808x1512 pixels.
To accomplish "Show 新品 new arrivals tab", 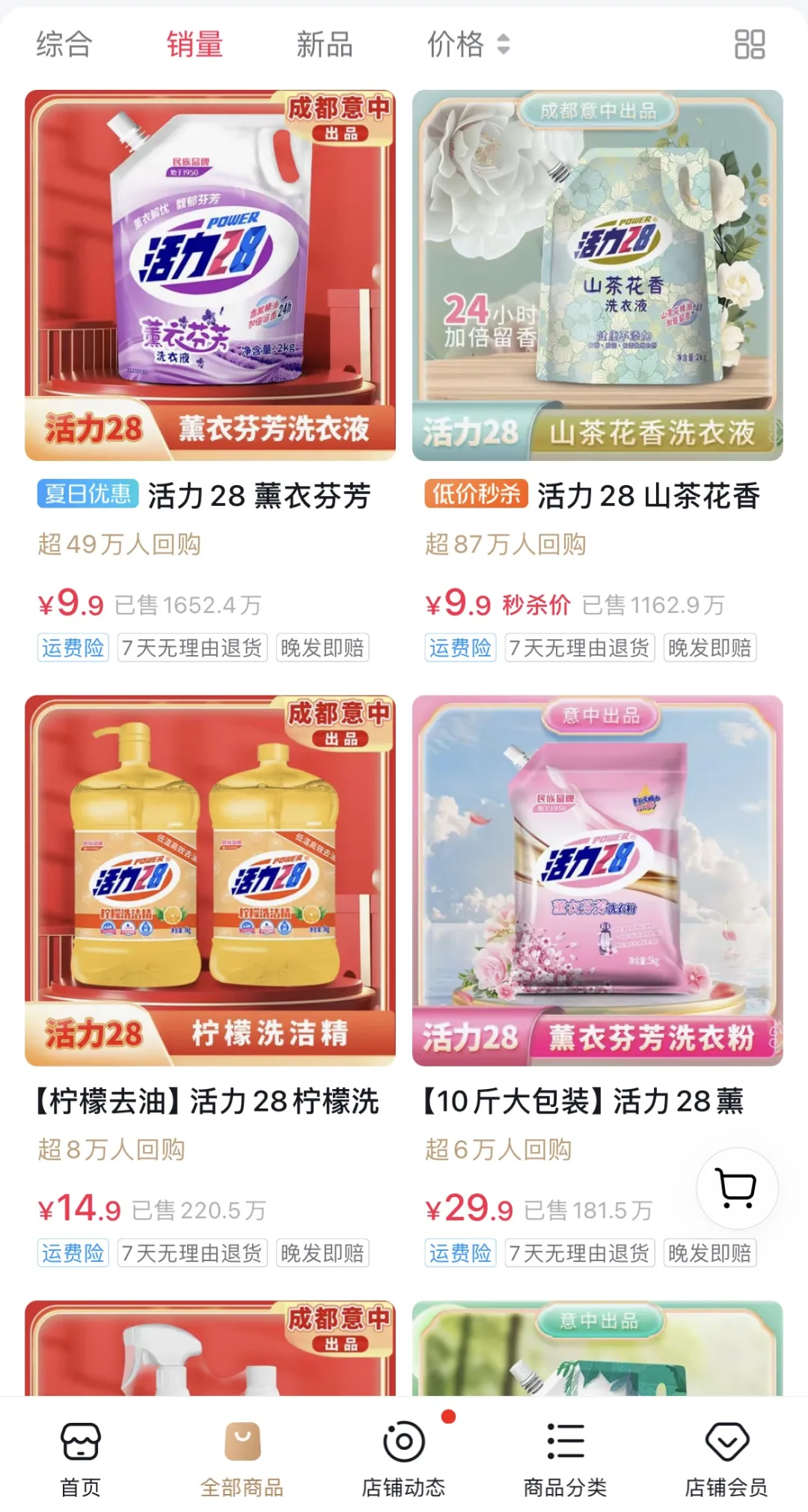I will tap(324, 44).
